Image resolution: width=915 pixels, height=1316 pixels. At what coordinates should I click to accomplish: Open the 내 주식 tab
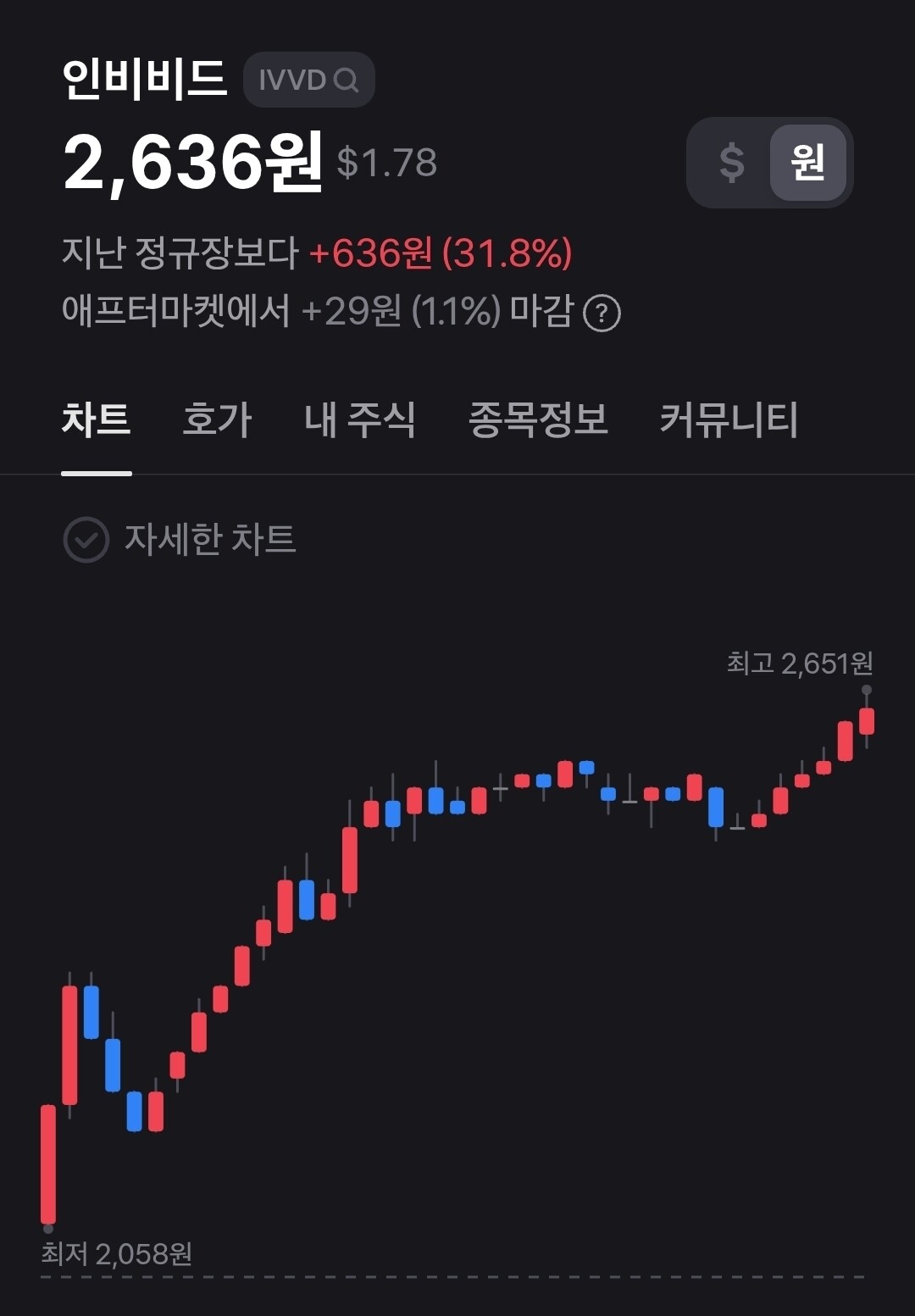[360, 419]
